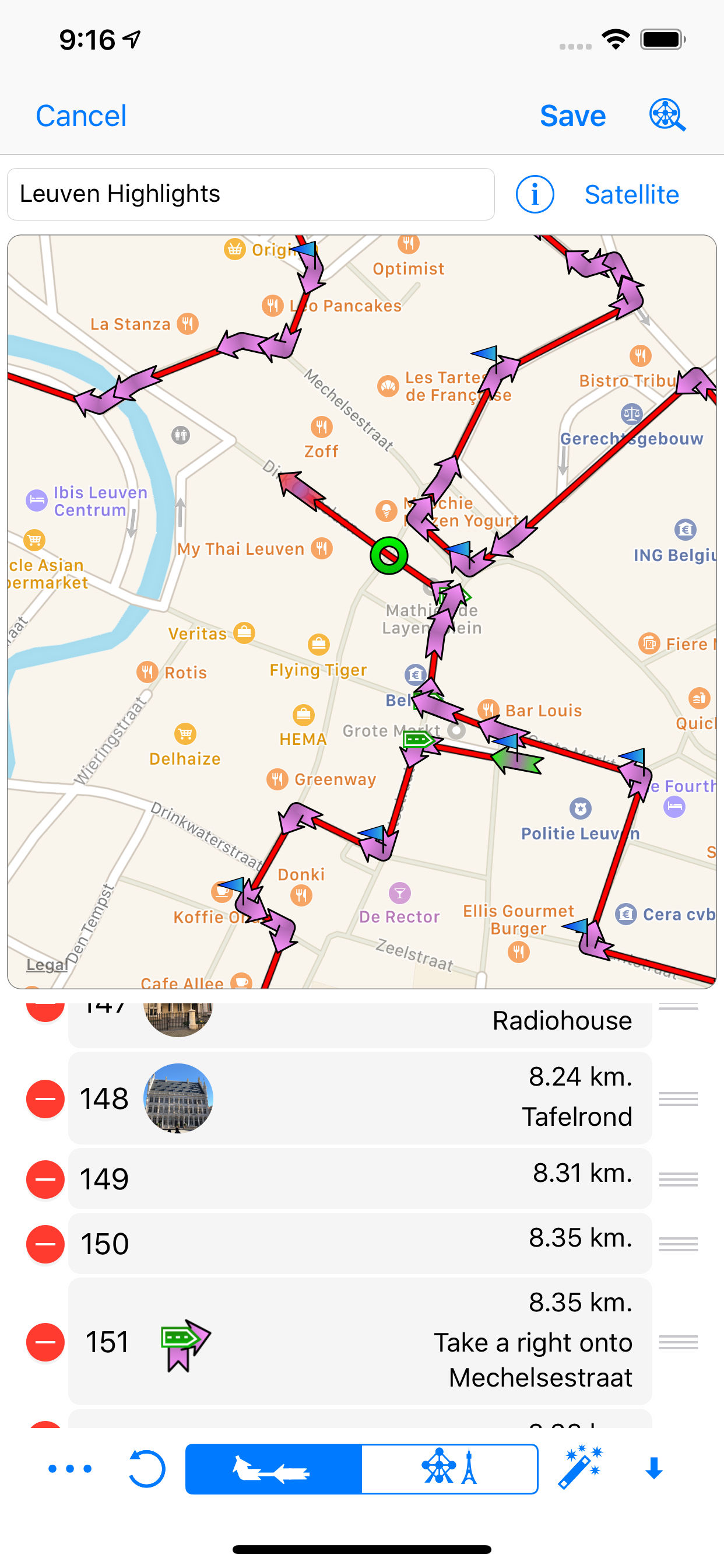Remove waypoint 149 from the route
This screenshot has height=1568, width=724.
[x=45, y=1179]
